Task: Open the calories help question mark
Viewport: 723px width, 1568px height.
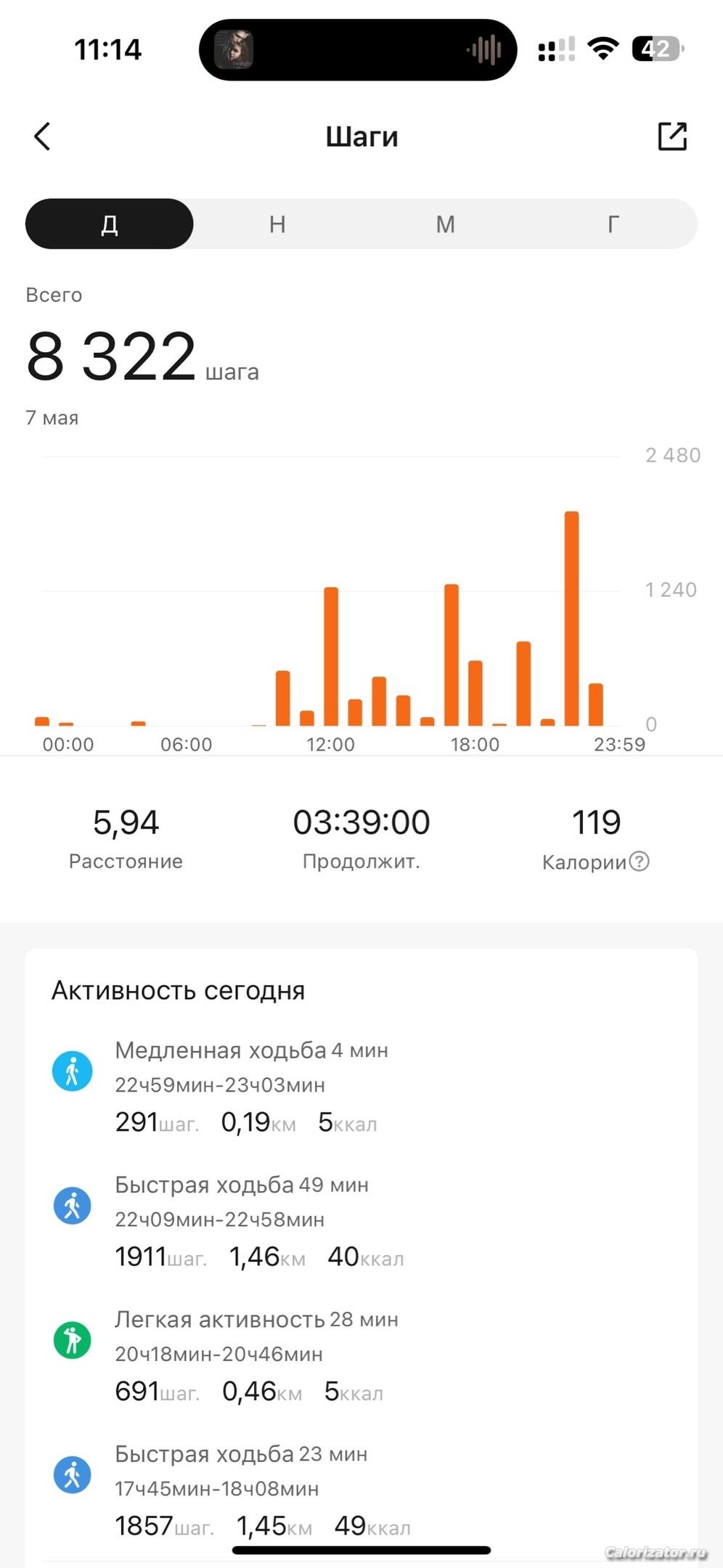Action: pos(639,862)
